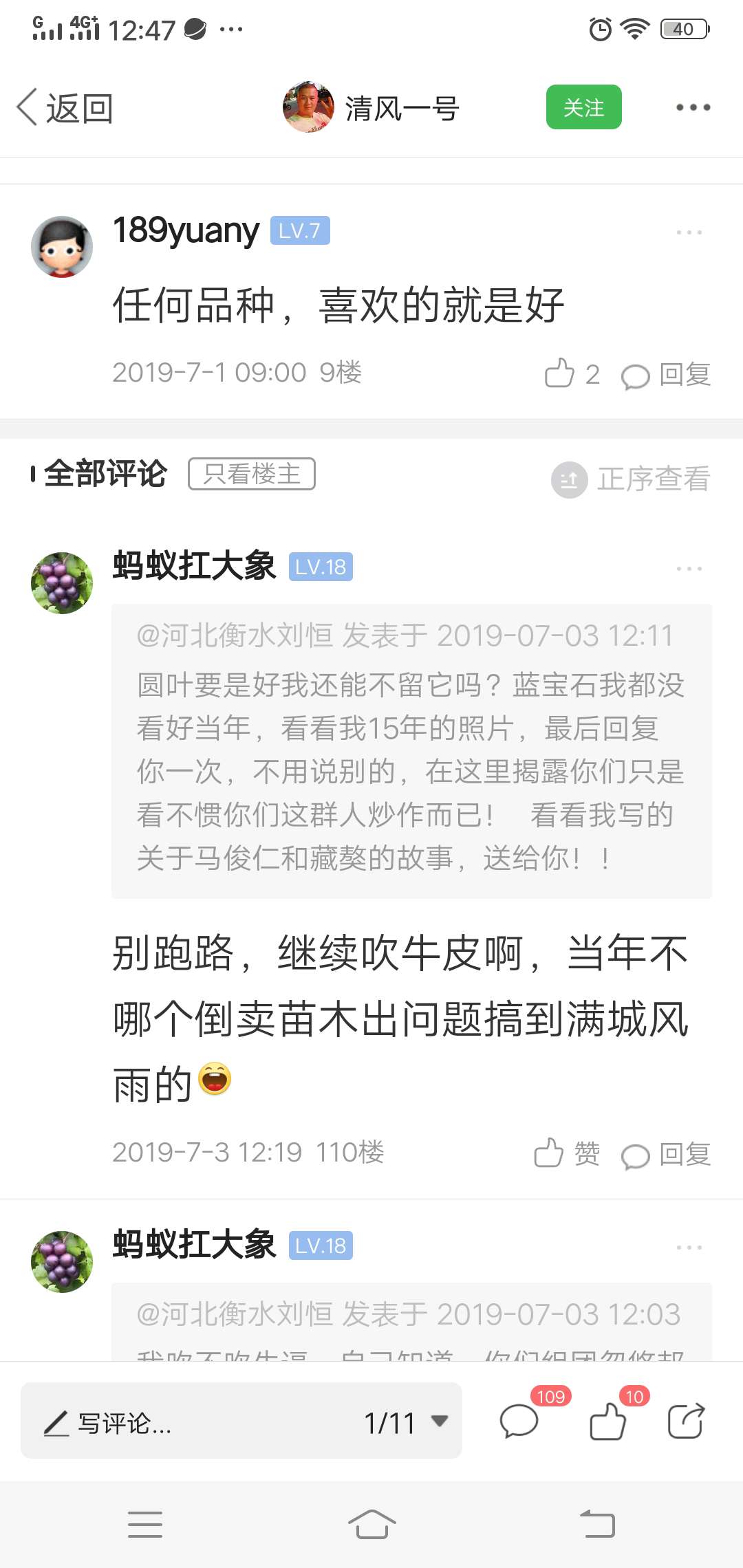Expand the 1/11 page selector
Image resolution: width=743 pixels, height=1568 pixels.
pyautogui.click(x=406, y=1422)
